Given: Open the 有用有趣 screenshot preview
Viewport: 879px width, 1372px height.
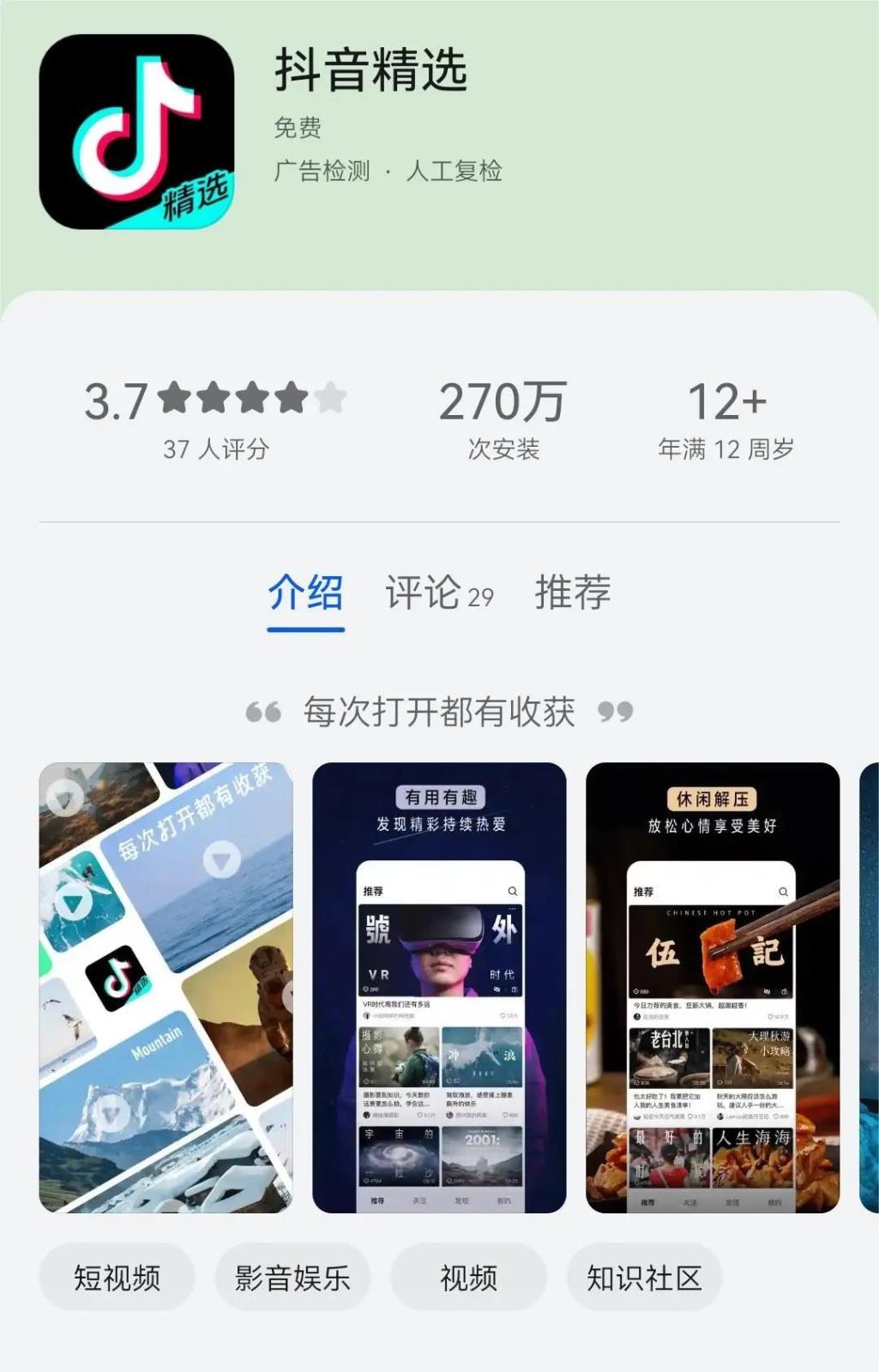Looking at the screenshot, I should click(x=439, y=987).
